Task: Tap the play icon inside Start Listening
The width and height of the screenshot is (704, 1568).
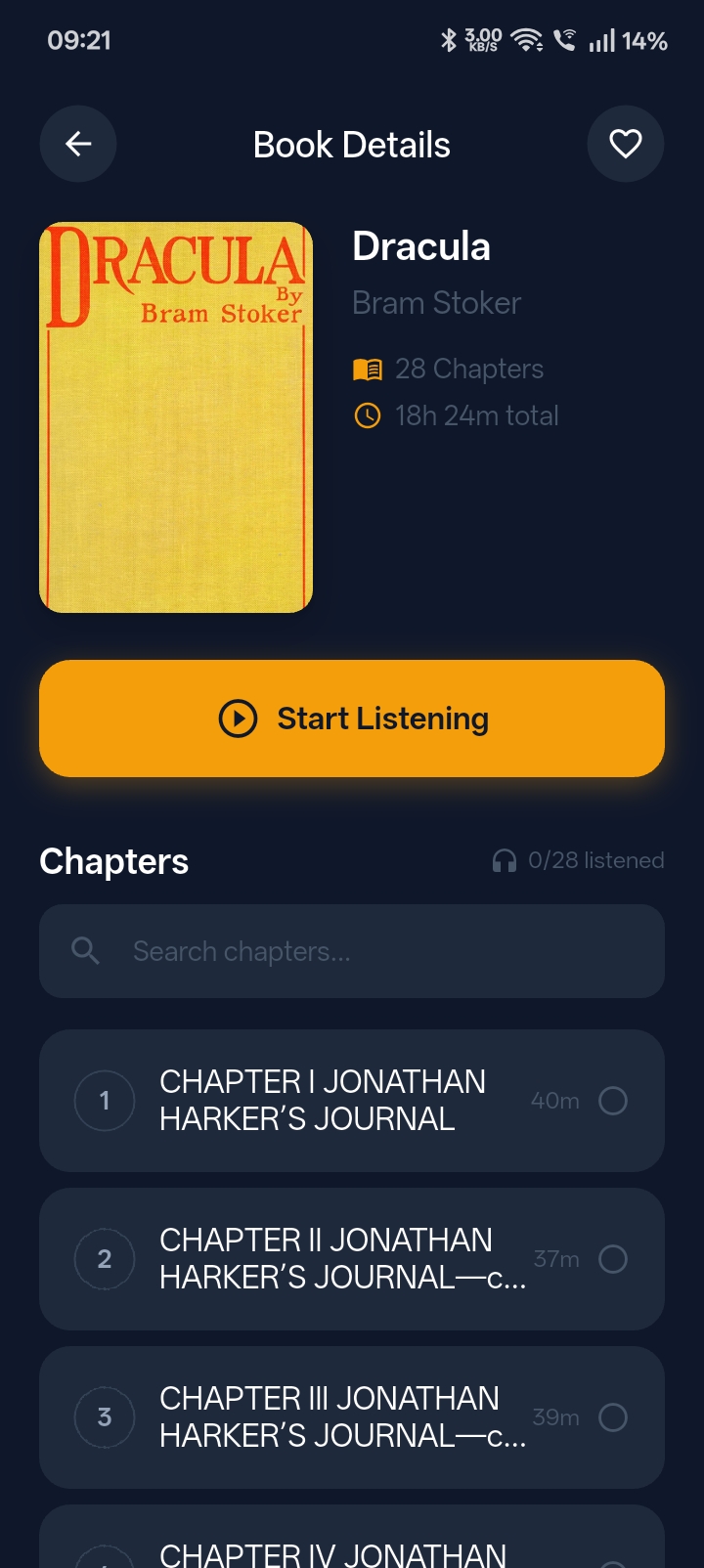Action: click(239, 718)
